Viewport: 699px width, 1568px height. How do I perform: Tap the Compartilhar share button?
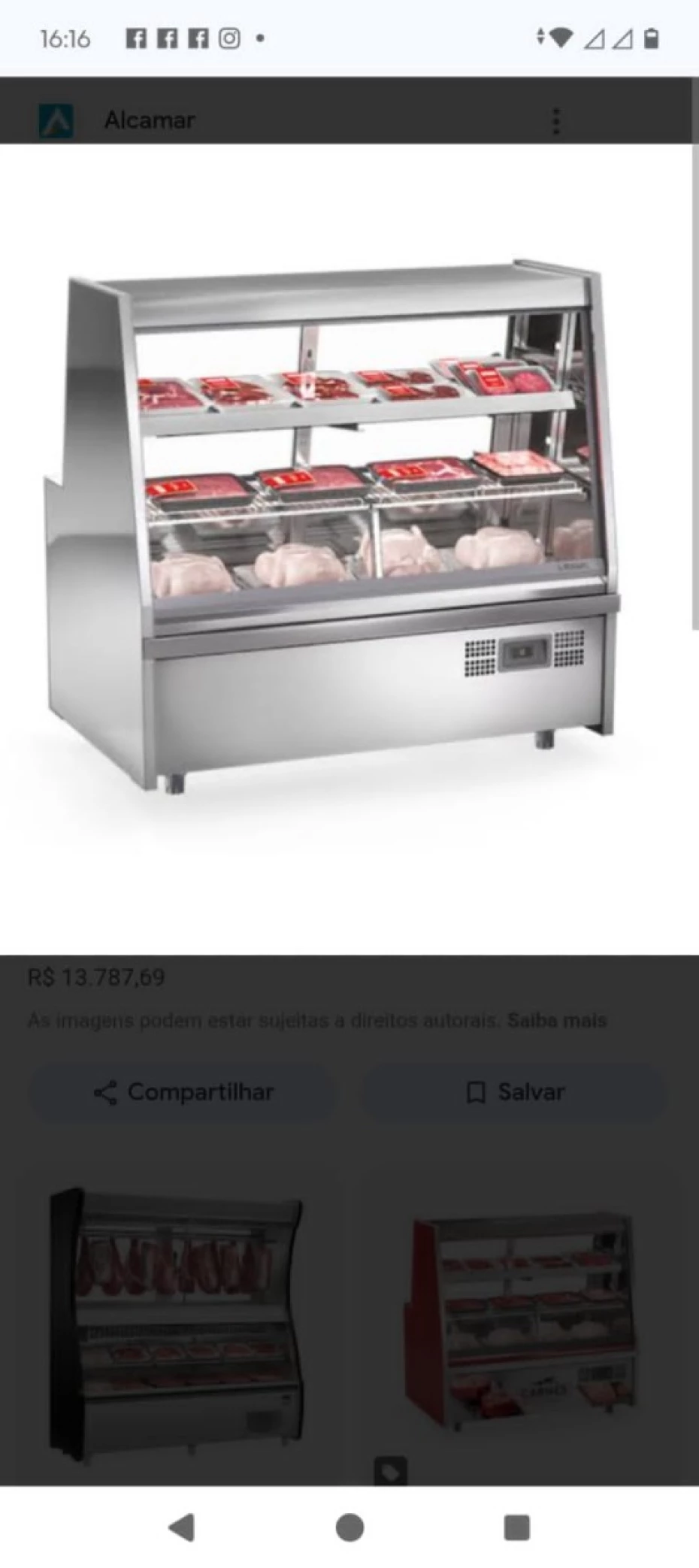pos(183,1092)
